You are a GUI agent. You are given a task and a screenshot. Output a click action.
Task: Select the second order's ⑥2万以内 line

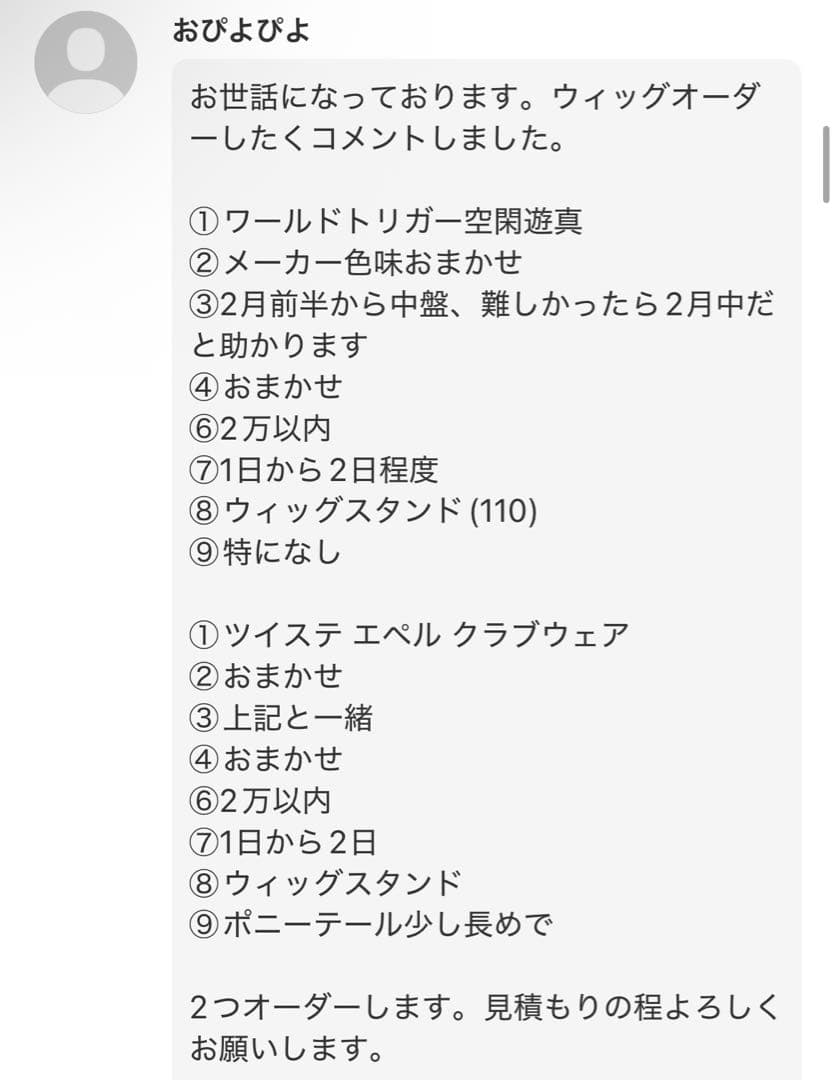[265, 801]
